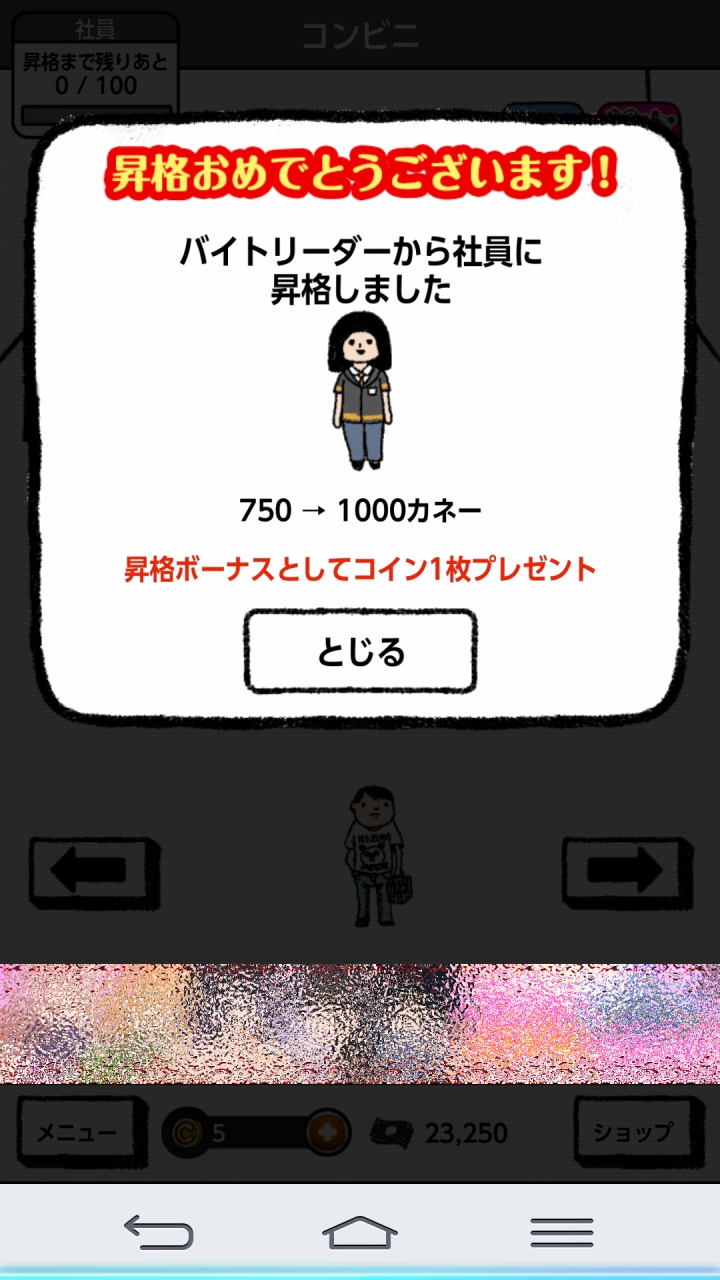Close the promotion dialog with とじる

pyautogui.click(x=360, y=652)
